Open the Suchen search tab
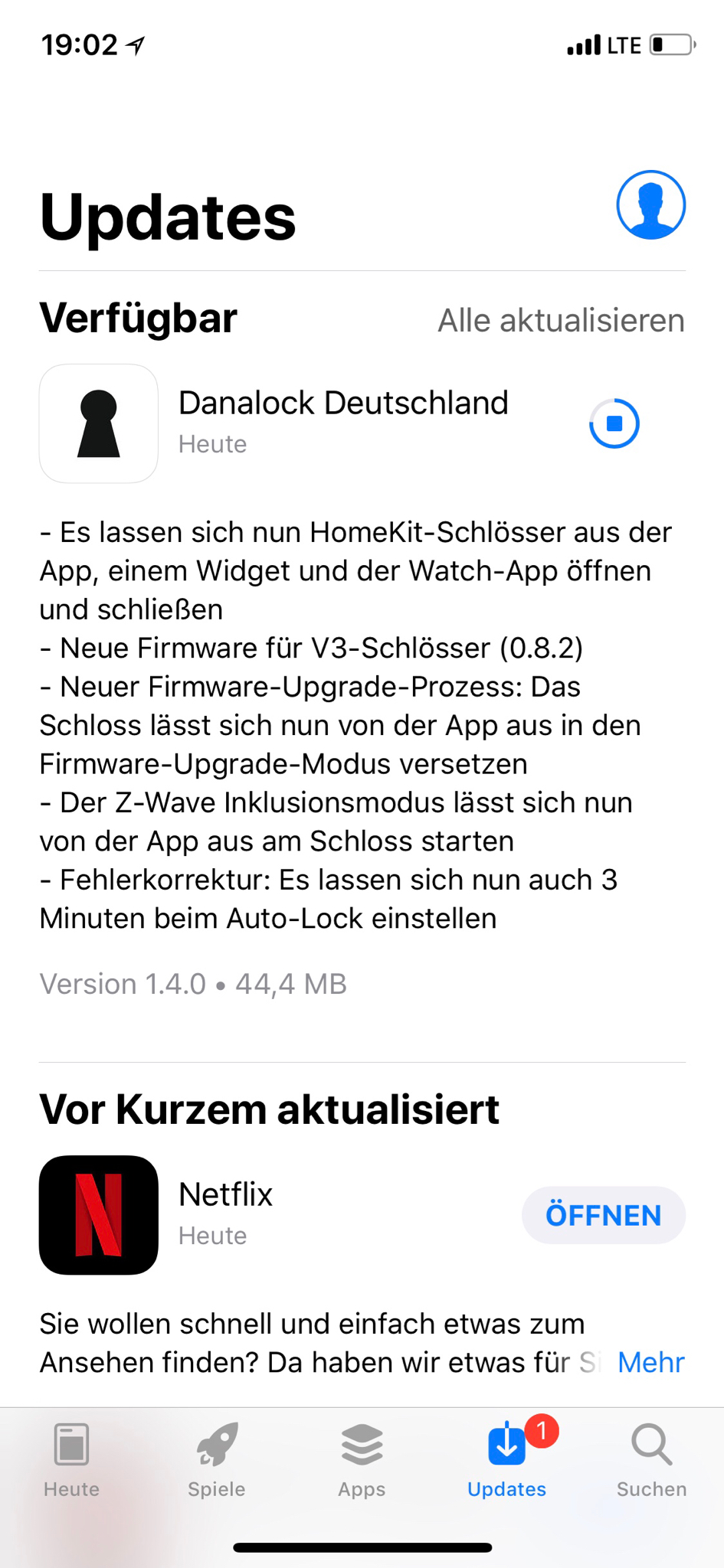Viewport: 724px width, 1568px height. (x=651, y=1459)
